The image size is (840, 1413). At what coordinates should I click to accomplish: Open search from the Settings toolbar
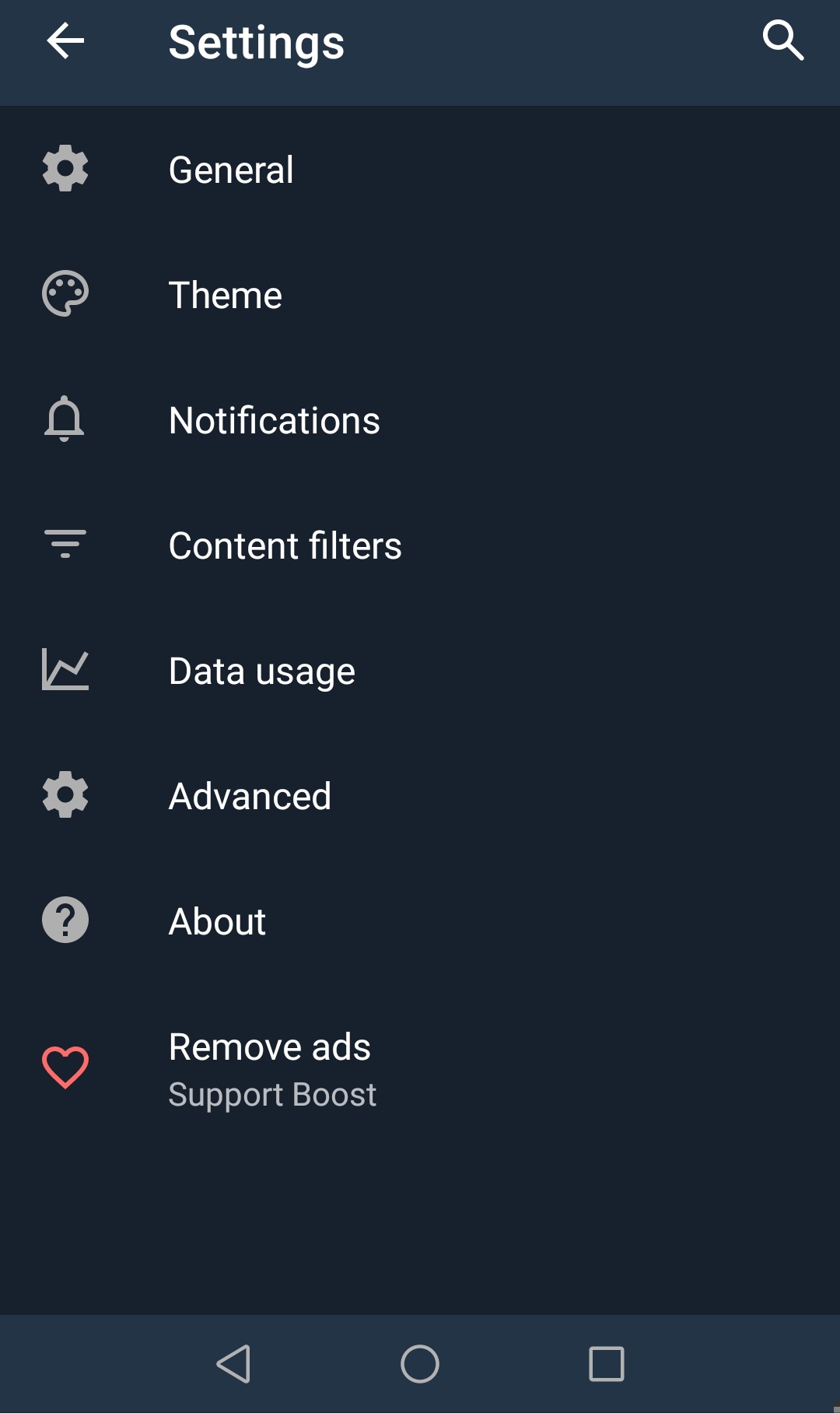pos(783,42)
